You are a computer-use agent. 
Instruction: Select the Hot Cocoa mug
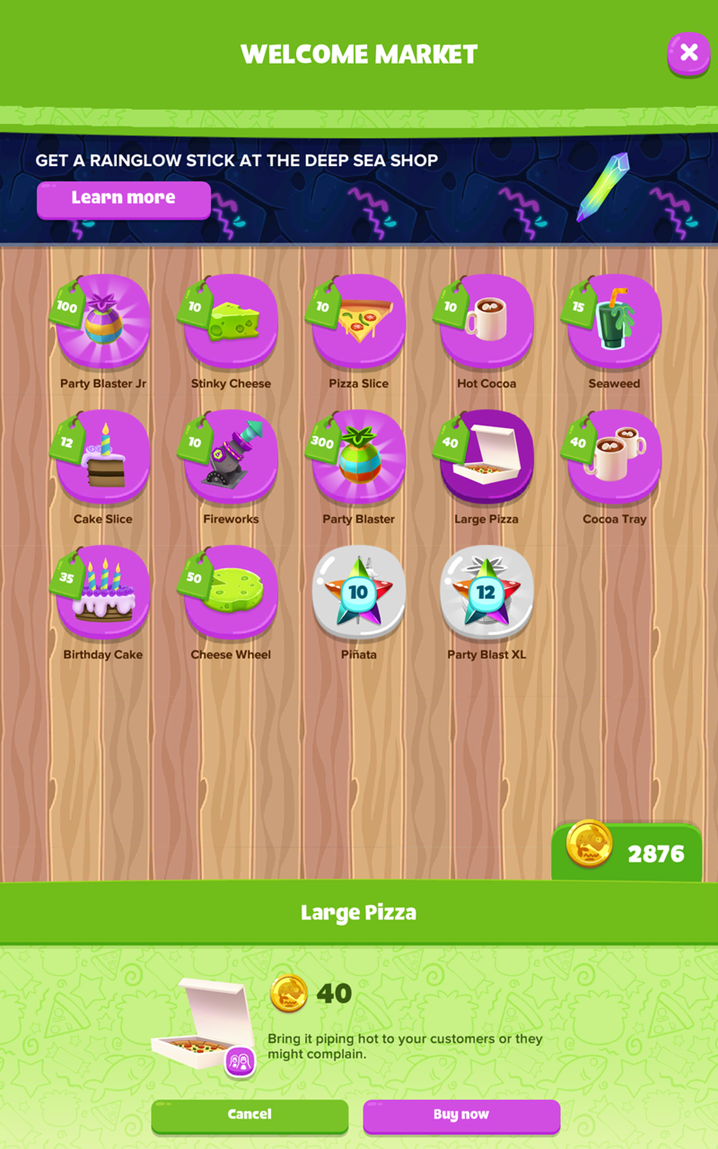pyautogui.click(x=487, y=322)
